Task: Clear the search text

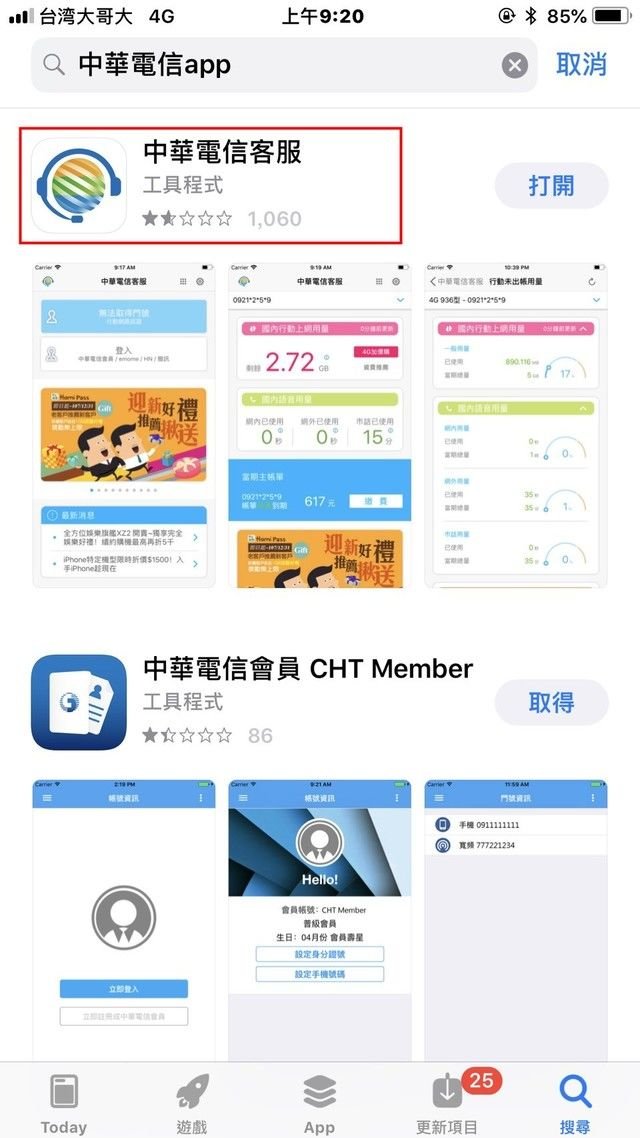Action: 514,66
